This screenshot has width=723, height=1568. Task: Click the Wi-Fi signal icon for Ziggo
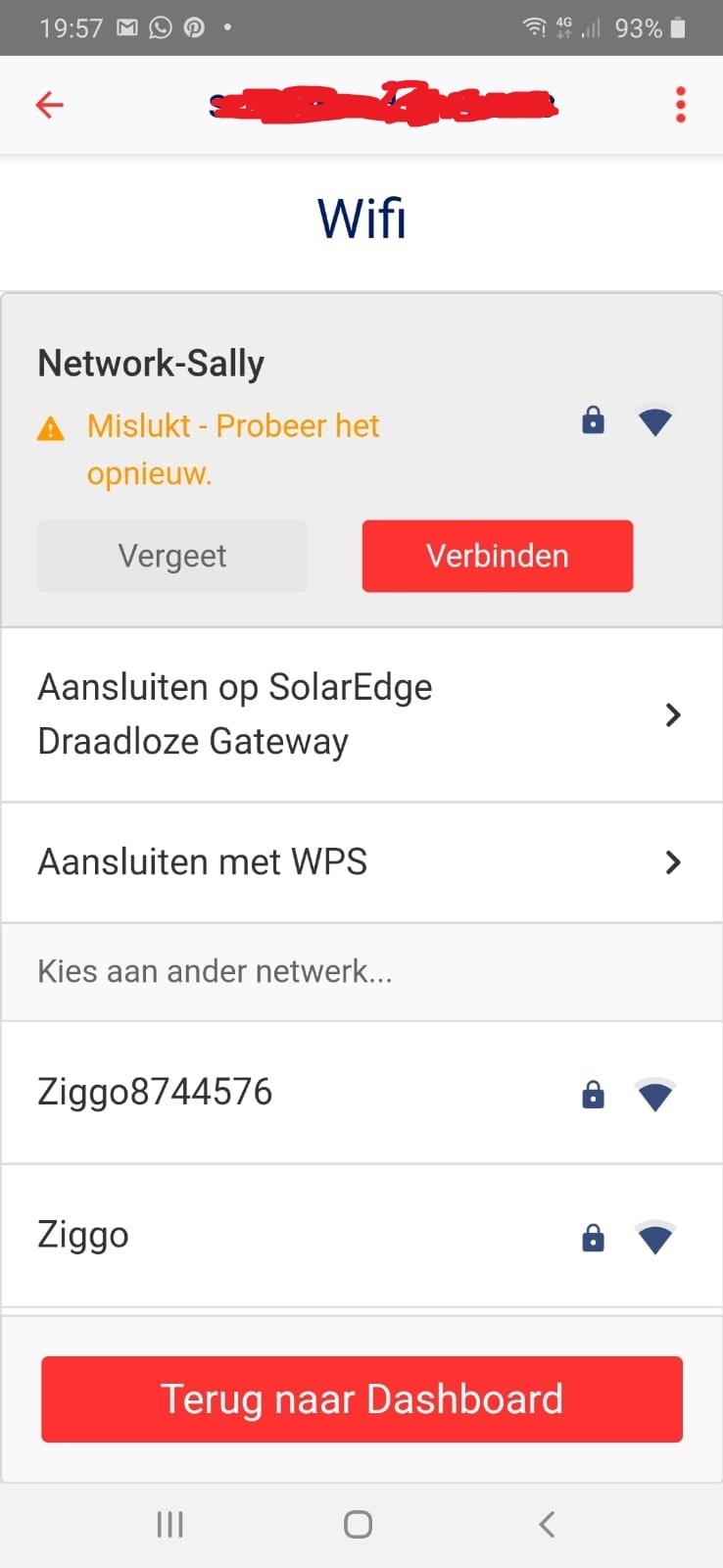(x=654, y=1237)
